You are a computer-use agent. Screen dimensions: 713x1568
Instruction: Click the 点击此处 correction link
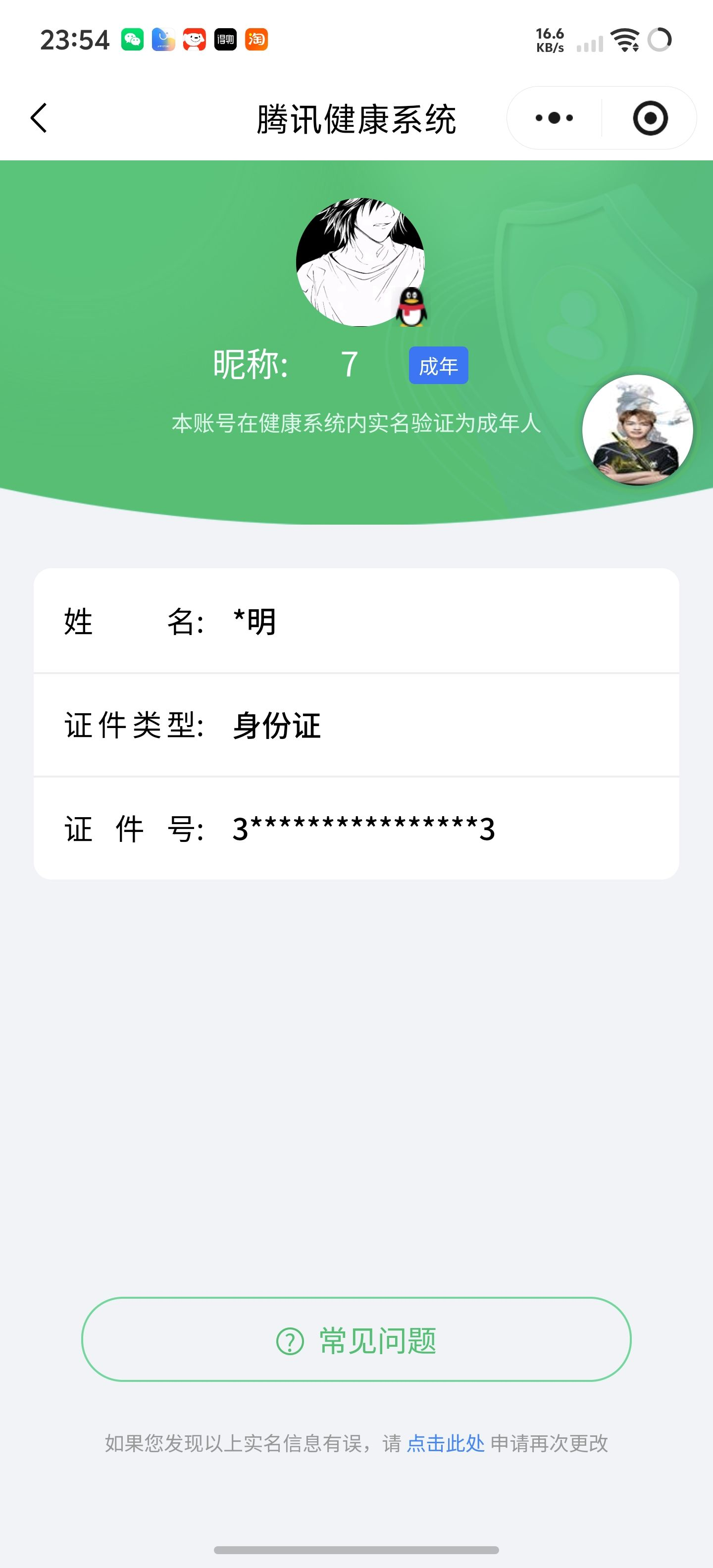click(445, 1443)
